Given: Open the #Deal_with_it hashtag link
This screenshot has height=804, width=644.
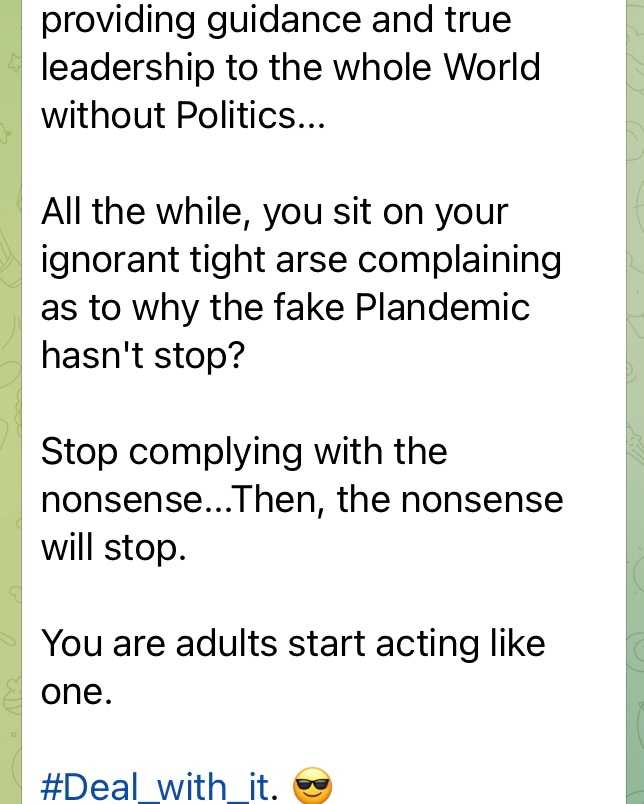Looking at the screenshot, I should pyautogui.click(x=155, y=785).
